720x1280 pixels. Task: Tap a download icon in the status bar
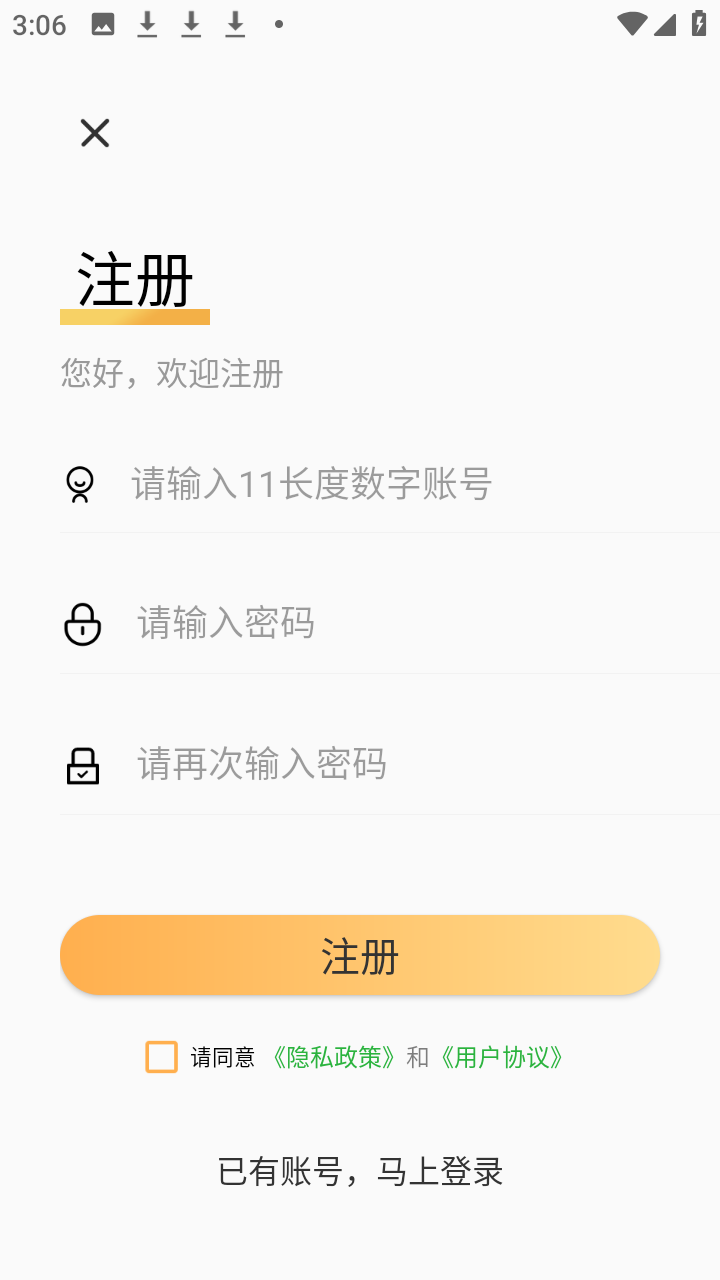point(147,23)
